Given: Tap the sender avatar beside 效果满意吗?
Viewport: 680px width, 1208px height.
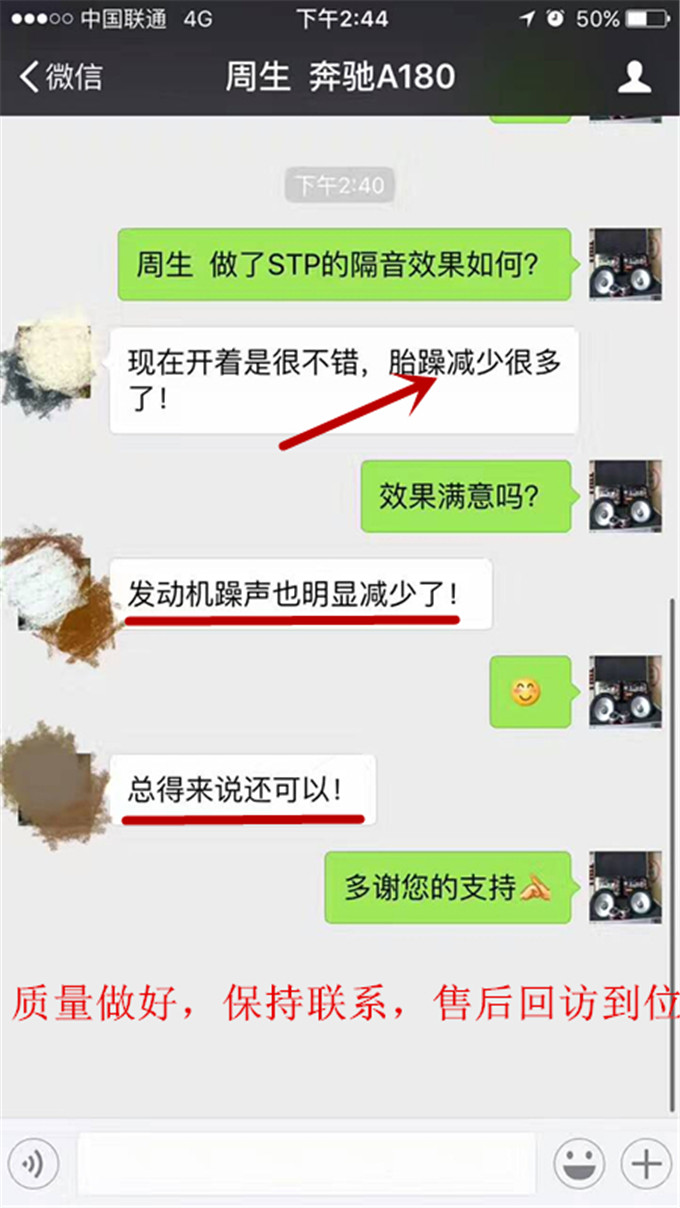Looking at the screenshot, I should tap(625, 496).
